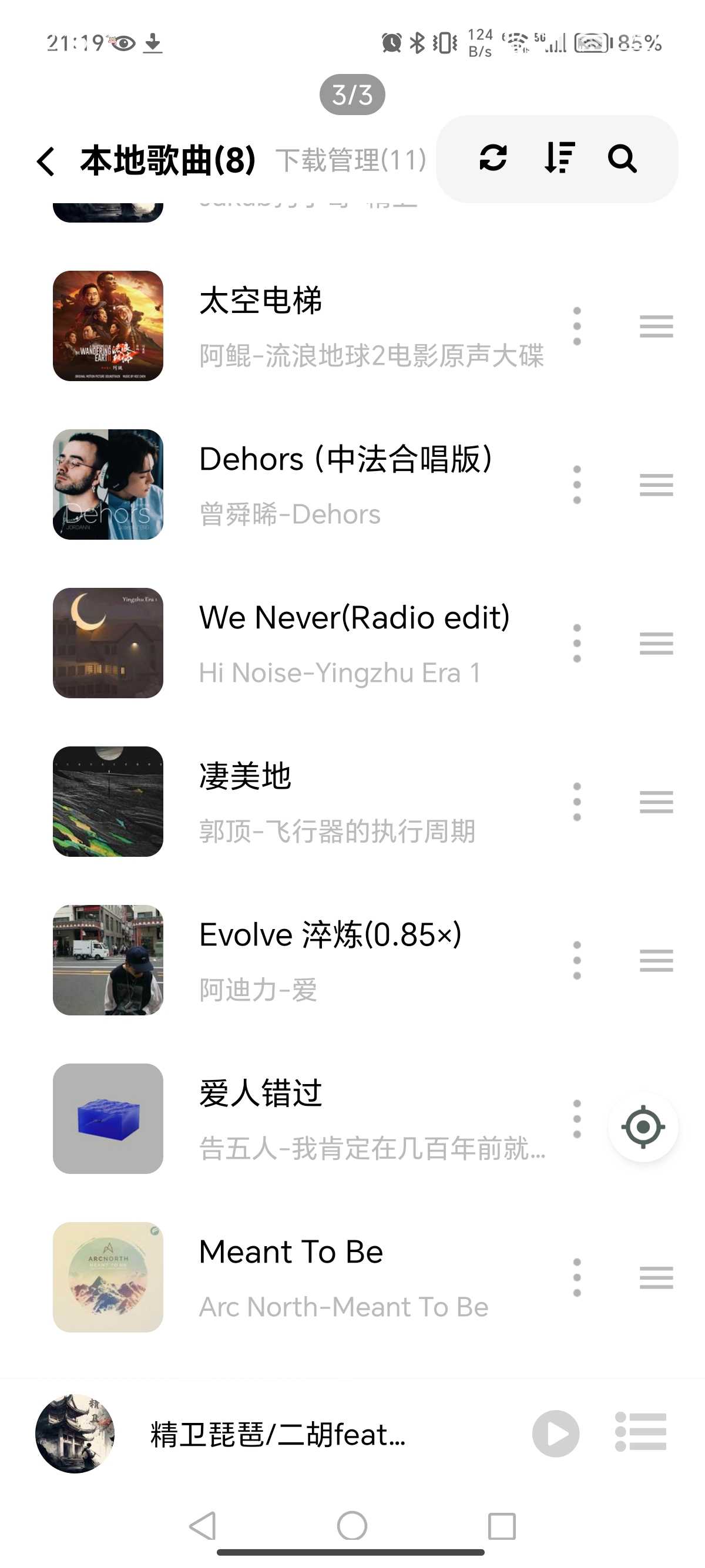Open more options for Evolve 淬炼(0.85×)

pyautogui.click(x=576, y=961)
